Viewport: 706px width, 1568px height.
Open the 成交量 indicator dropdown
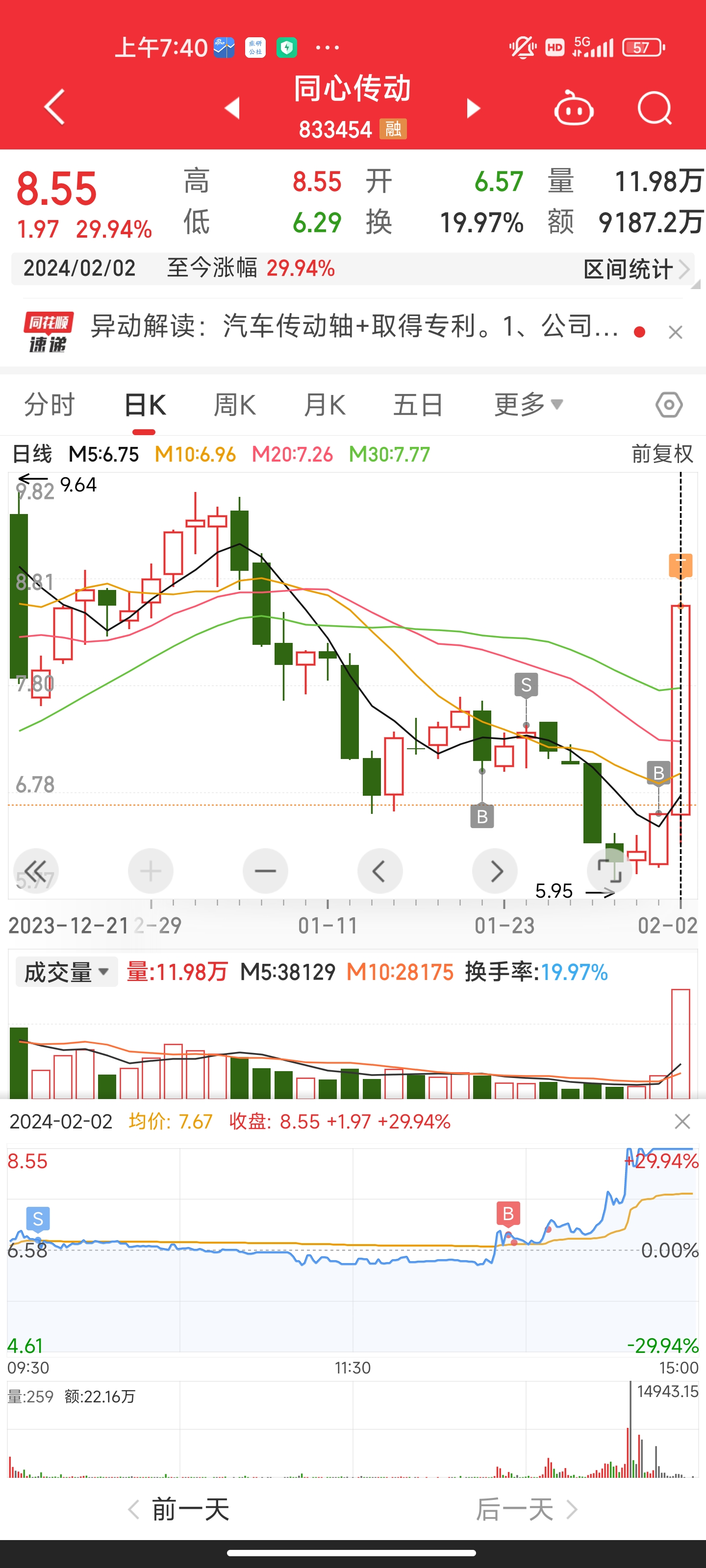coord(67,972)
